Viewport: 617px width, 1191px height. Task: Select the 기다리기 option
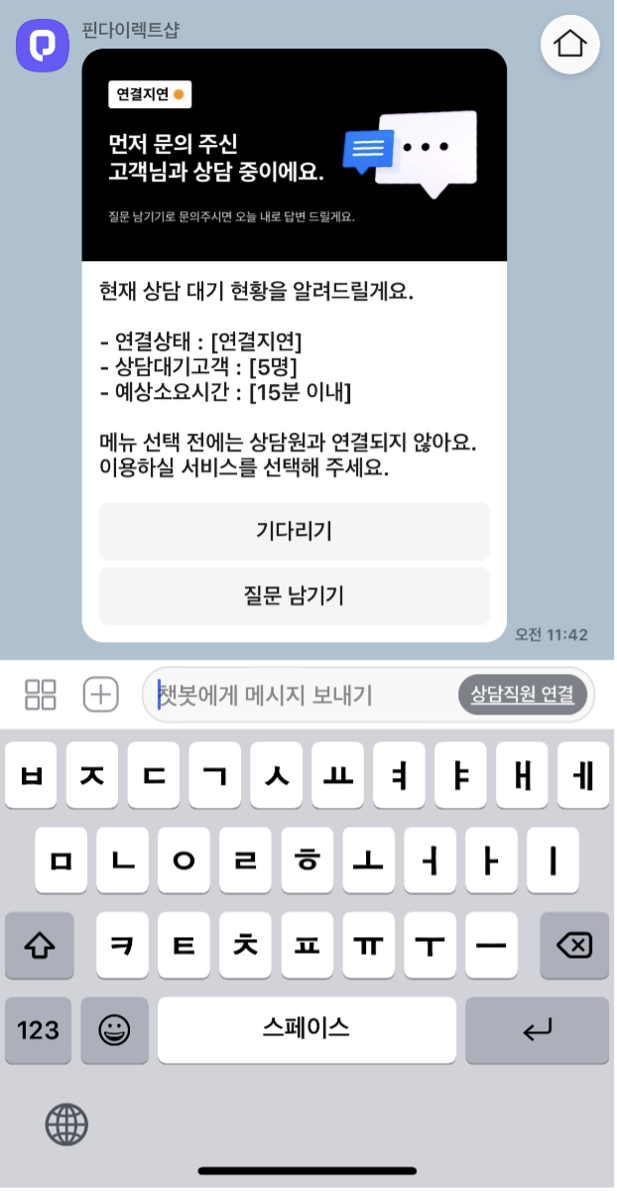(294, 531)
